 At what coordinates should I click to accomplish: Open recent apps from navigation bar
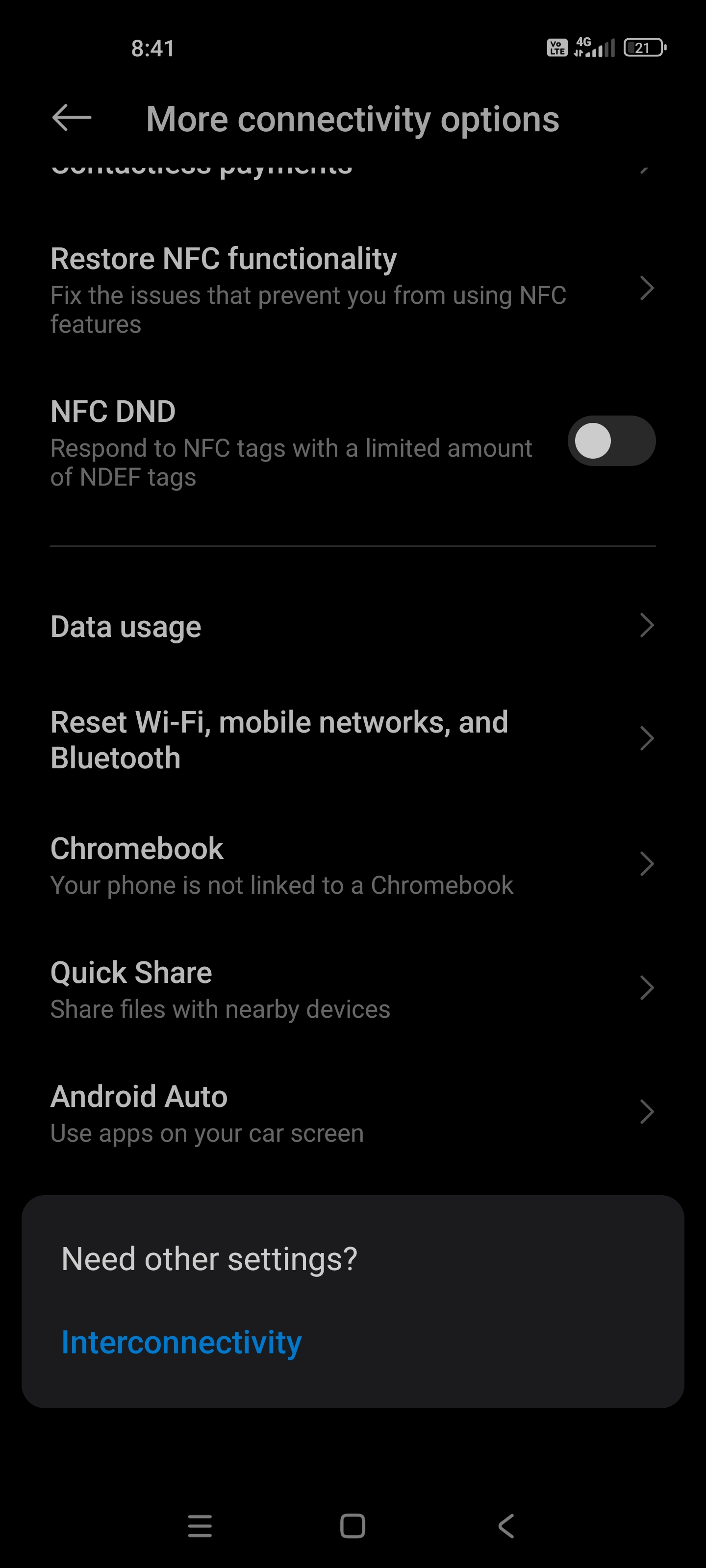[x=200, y=1526]
